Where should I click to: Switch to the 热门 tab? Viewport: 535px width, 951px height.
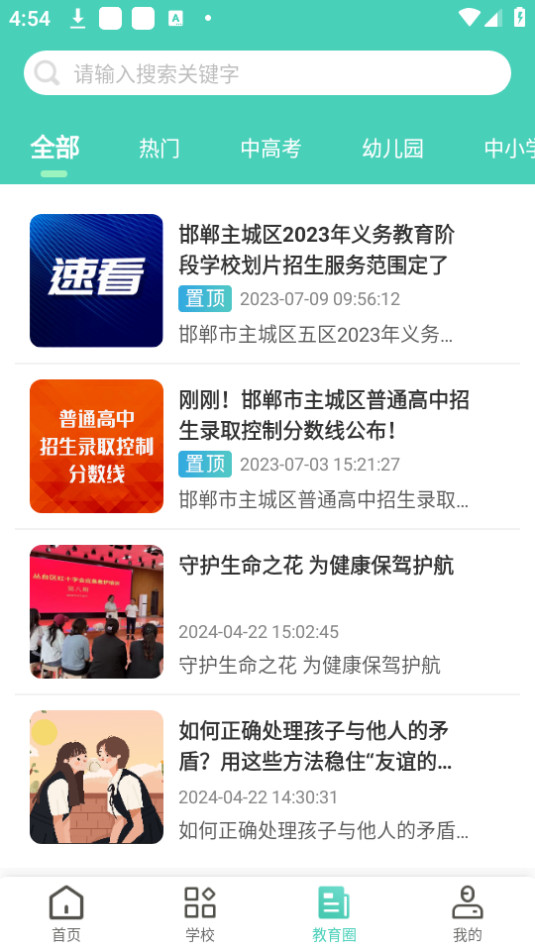(x=159, y=148)
